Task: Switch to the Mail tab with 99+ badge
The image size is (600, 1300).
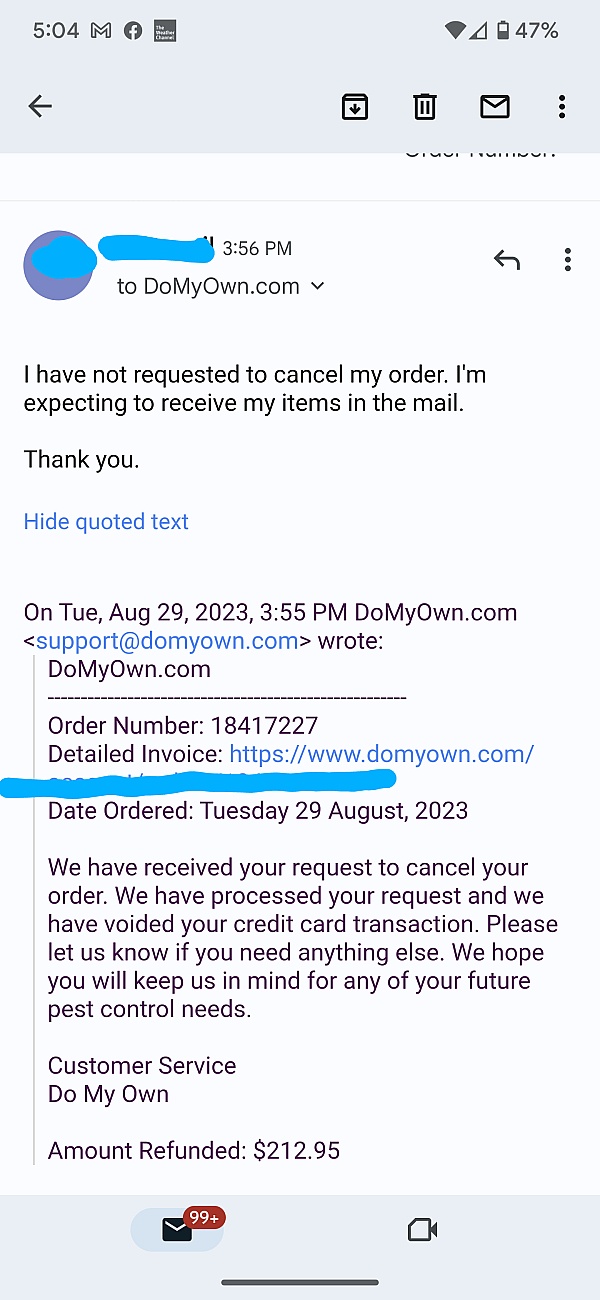Action: coord(177,1229)
